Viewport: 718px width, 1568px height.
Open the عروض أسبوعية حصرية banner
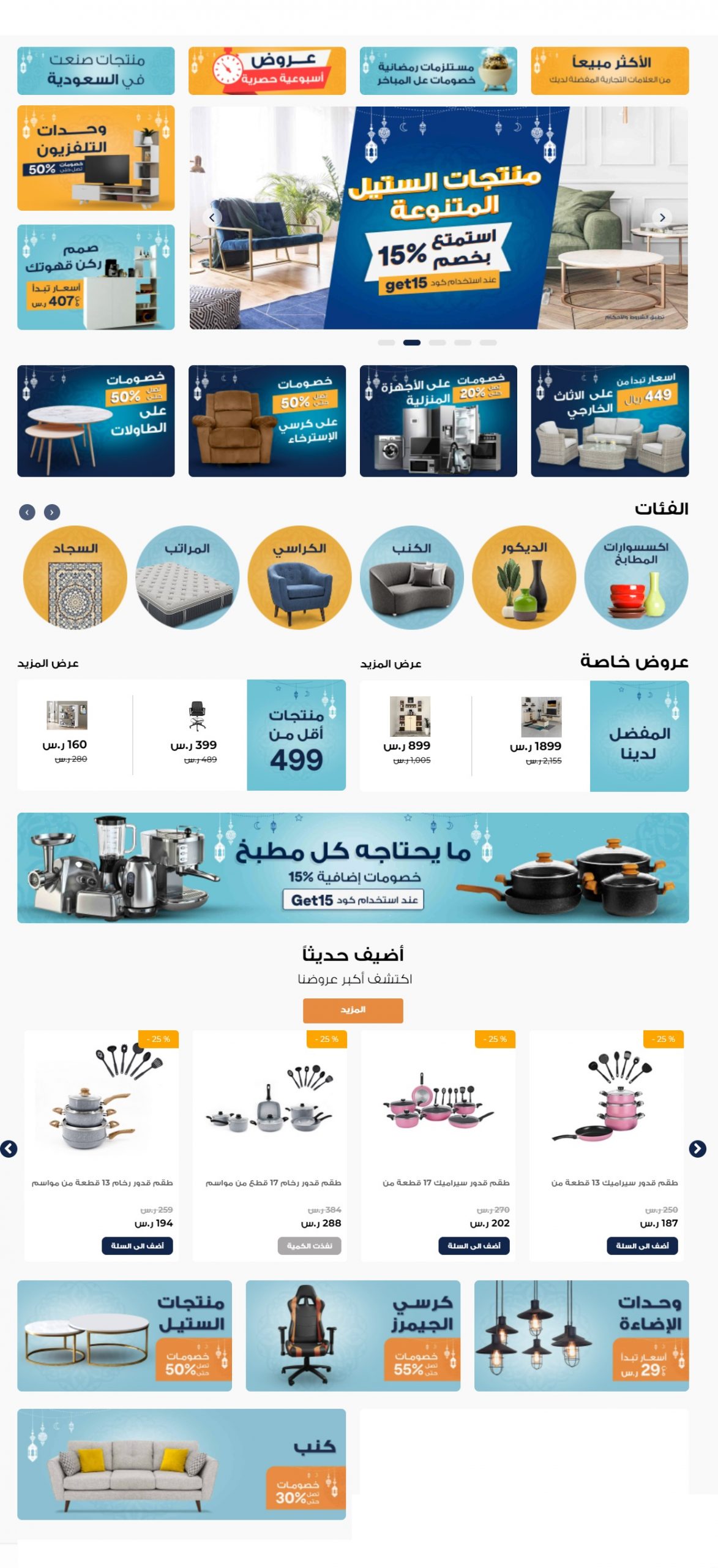click(x=267, y=71)
